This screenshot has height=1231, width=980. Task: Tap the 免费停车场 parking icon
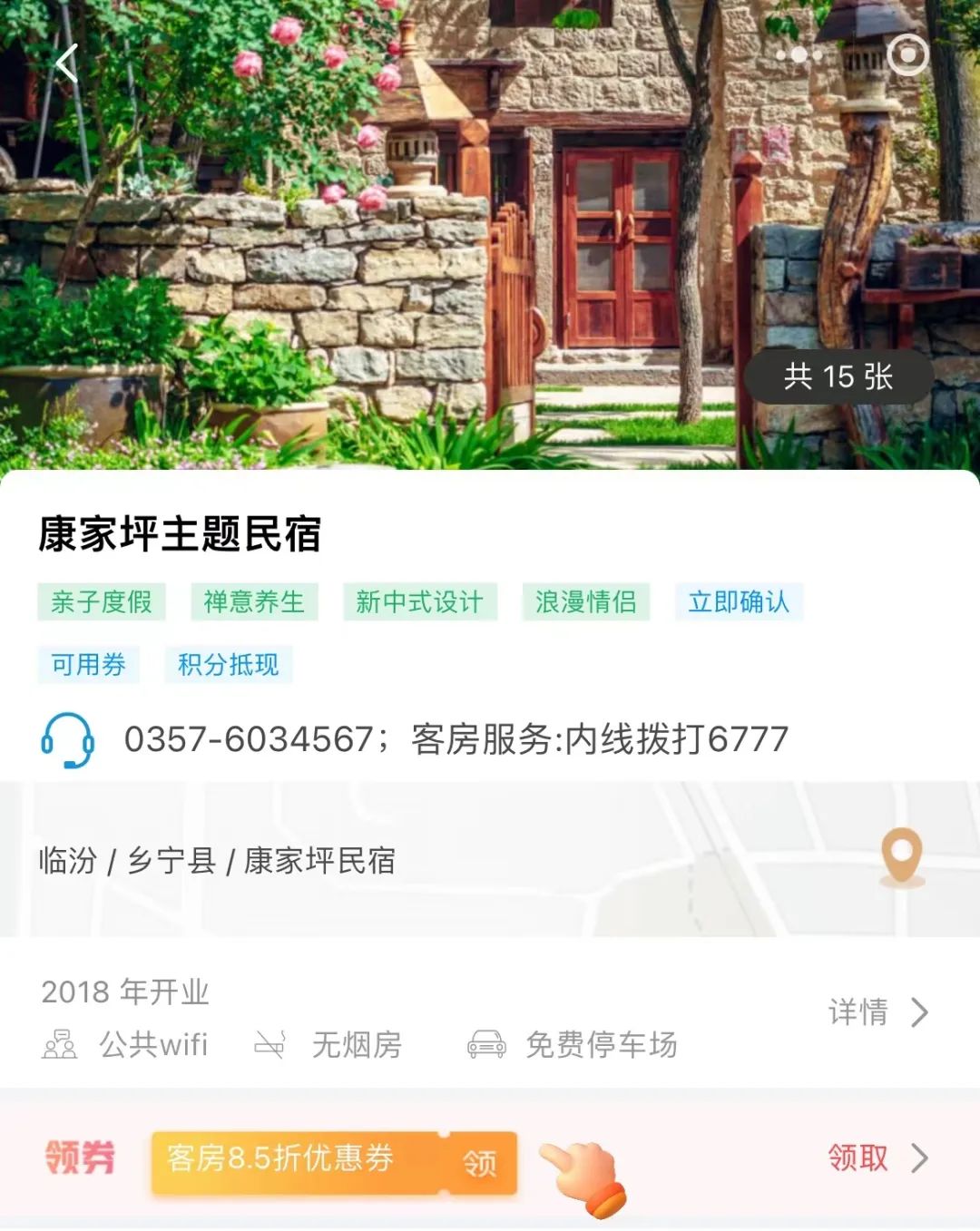coord(488,1045)
